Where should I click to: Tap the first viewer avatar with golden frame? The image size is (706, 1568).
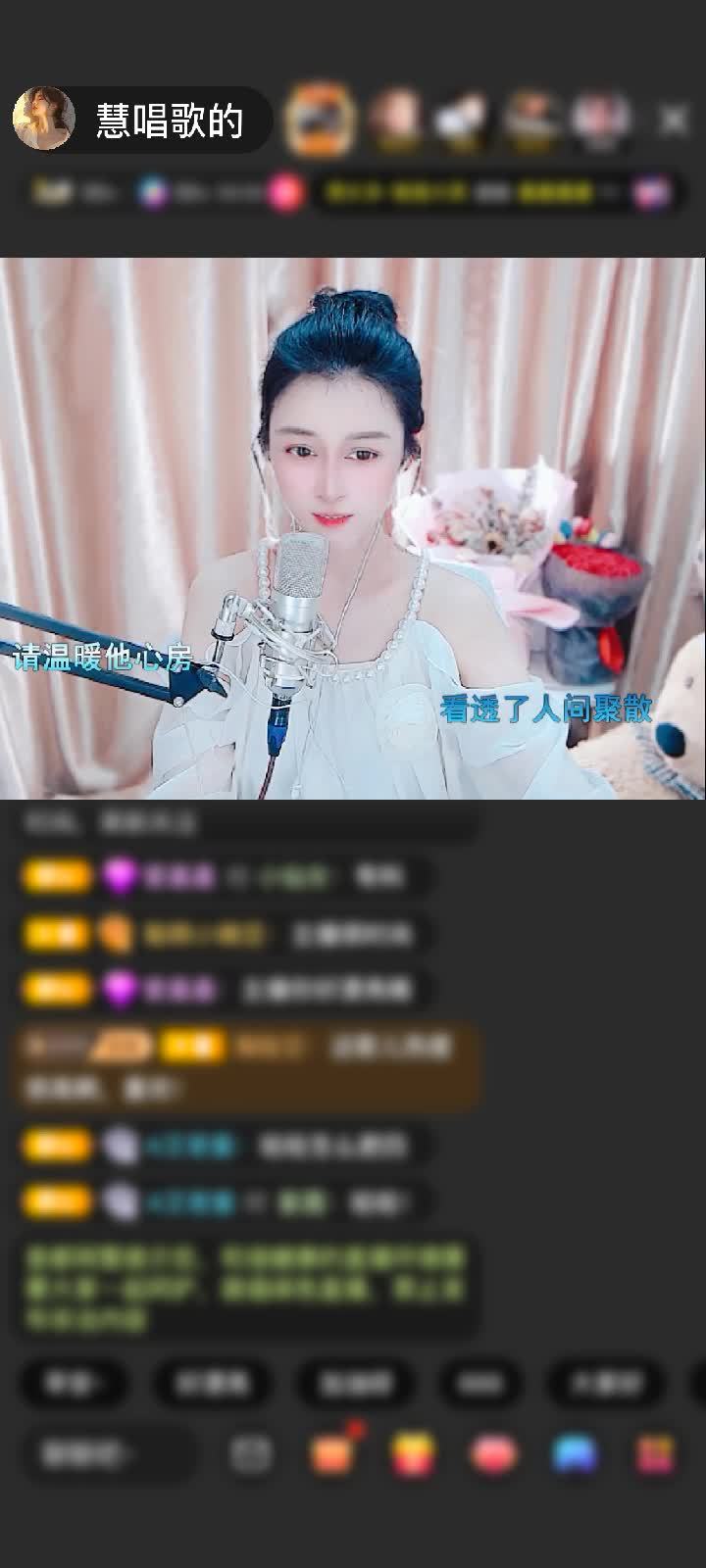[x=321, y=116]
